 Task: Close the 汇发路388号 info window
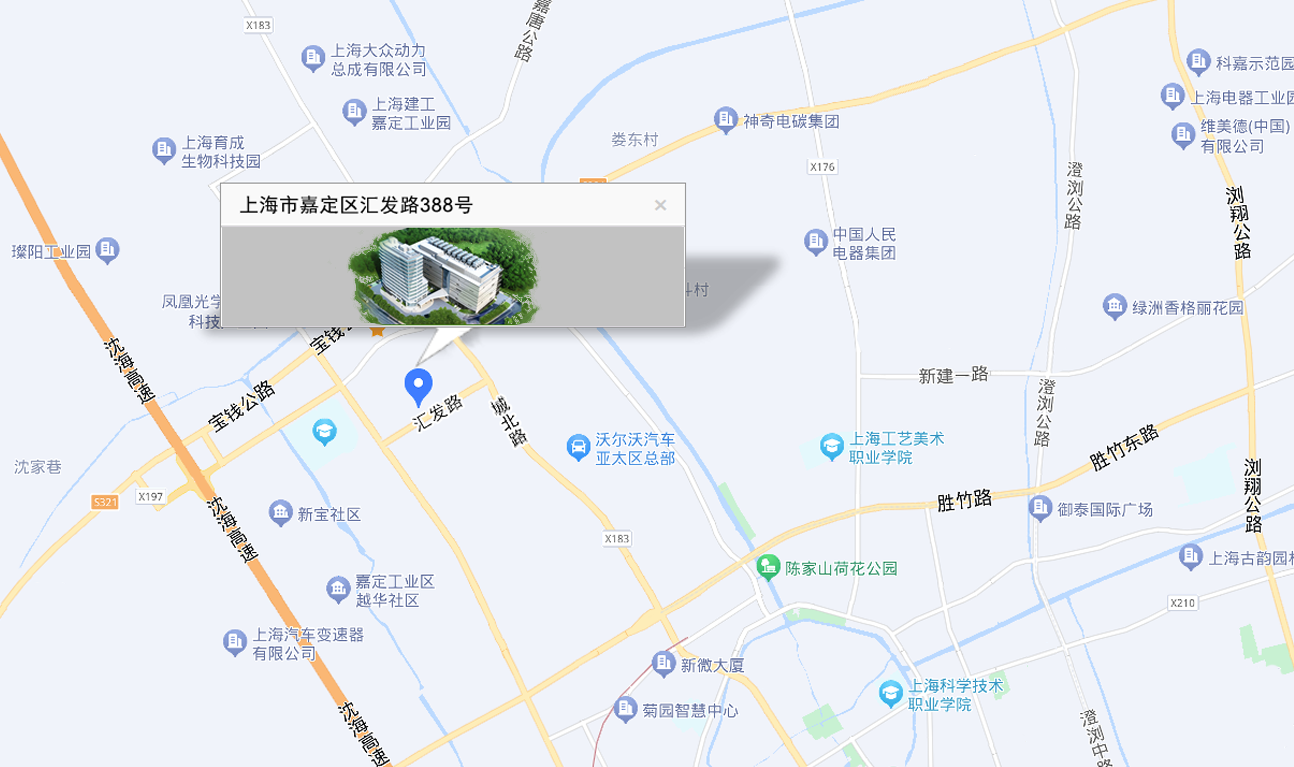coord(660,205)
